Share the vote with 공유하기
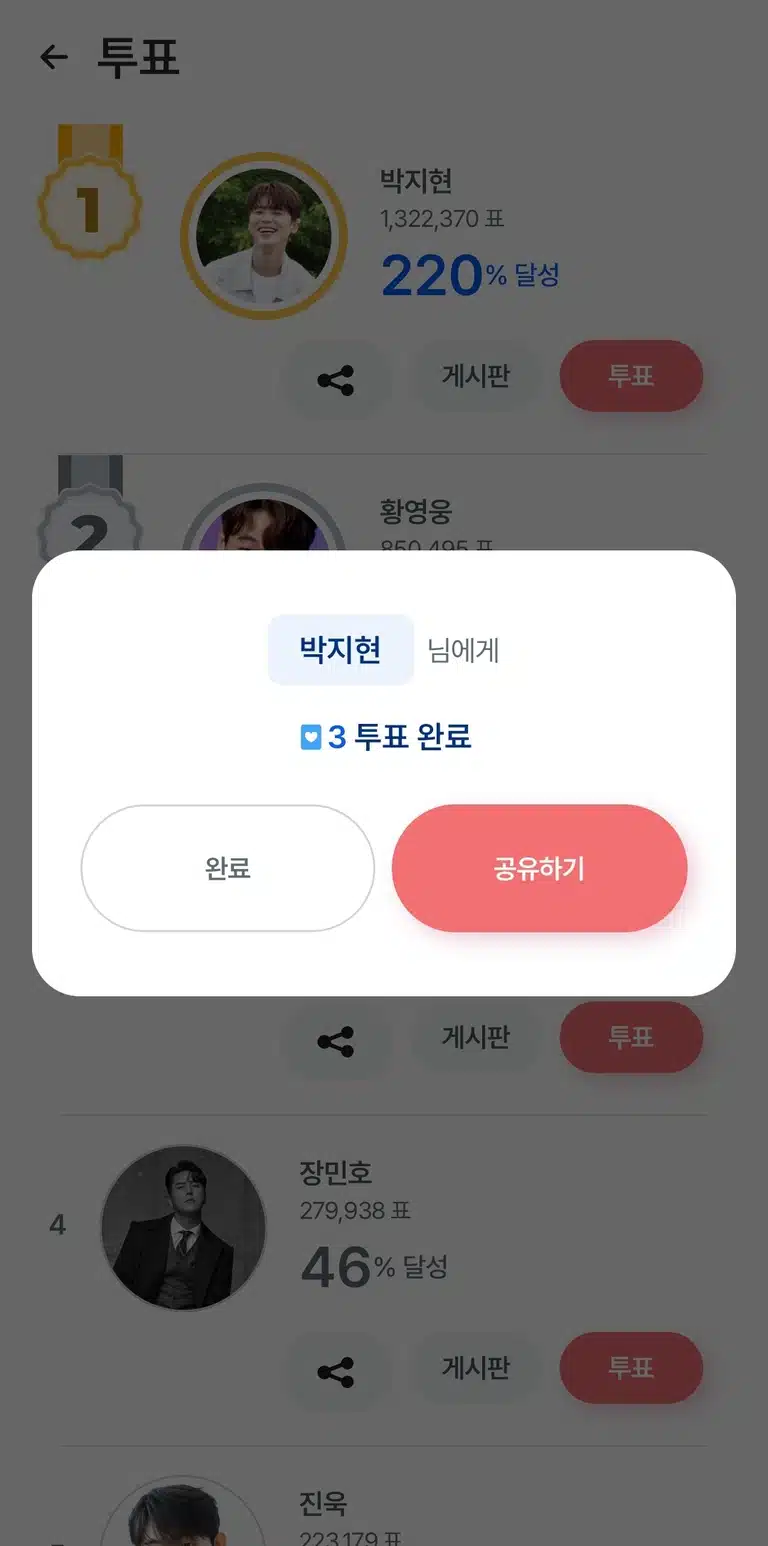Image resolution: width=768 pixels, height=1546 pixels. [539, 868]
